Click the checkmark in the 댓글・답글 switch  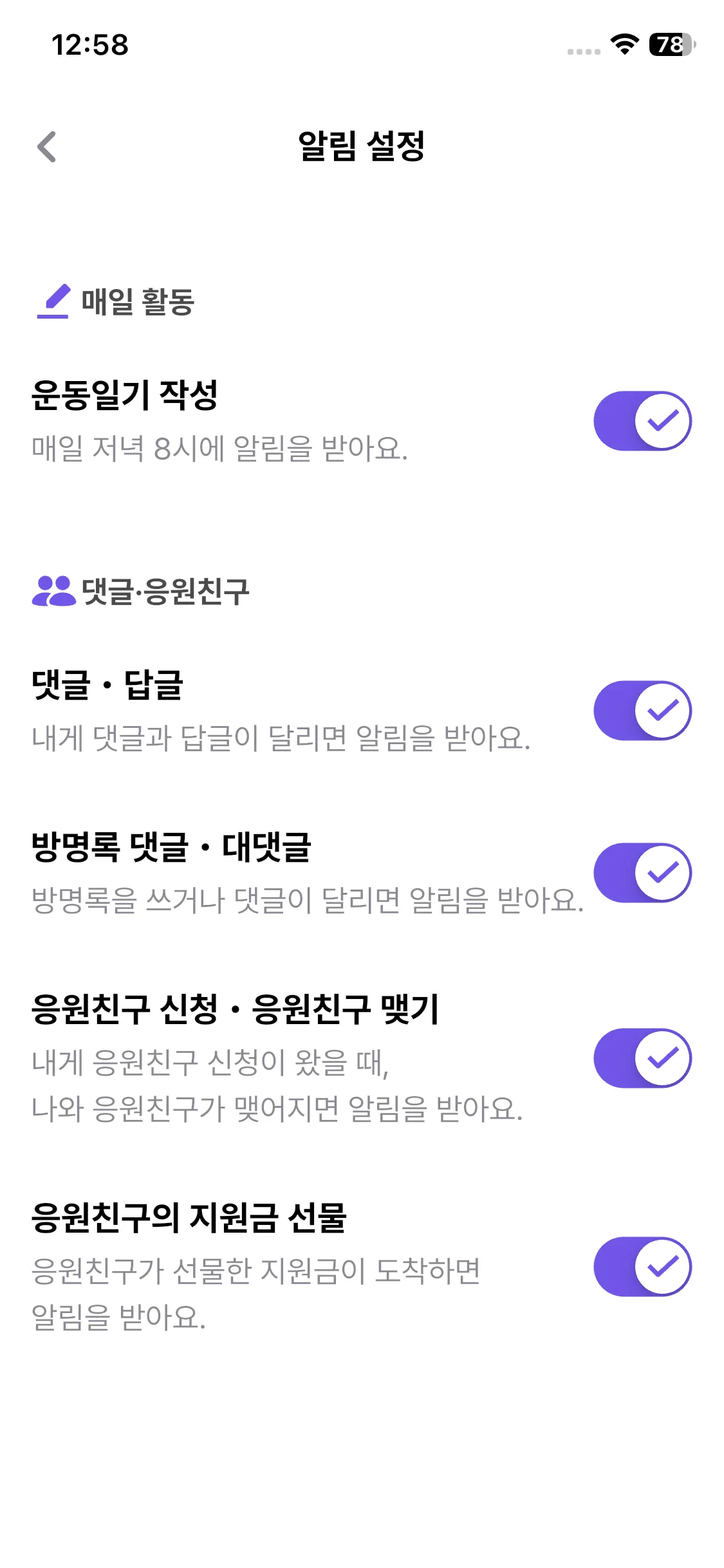tap(663, 711)
